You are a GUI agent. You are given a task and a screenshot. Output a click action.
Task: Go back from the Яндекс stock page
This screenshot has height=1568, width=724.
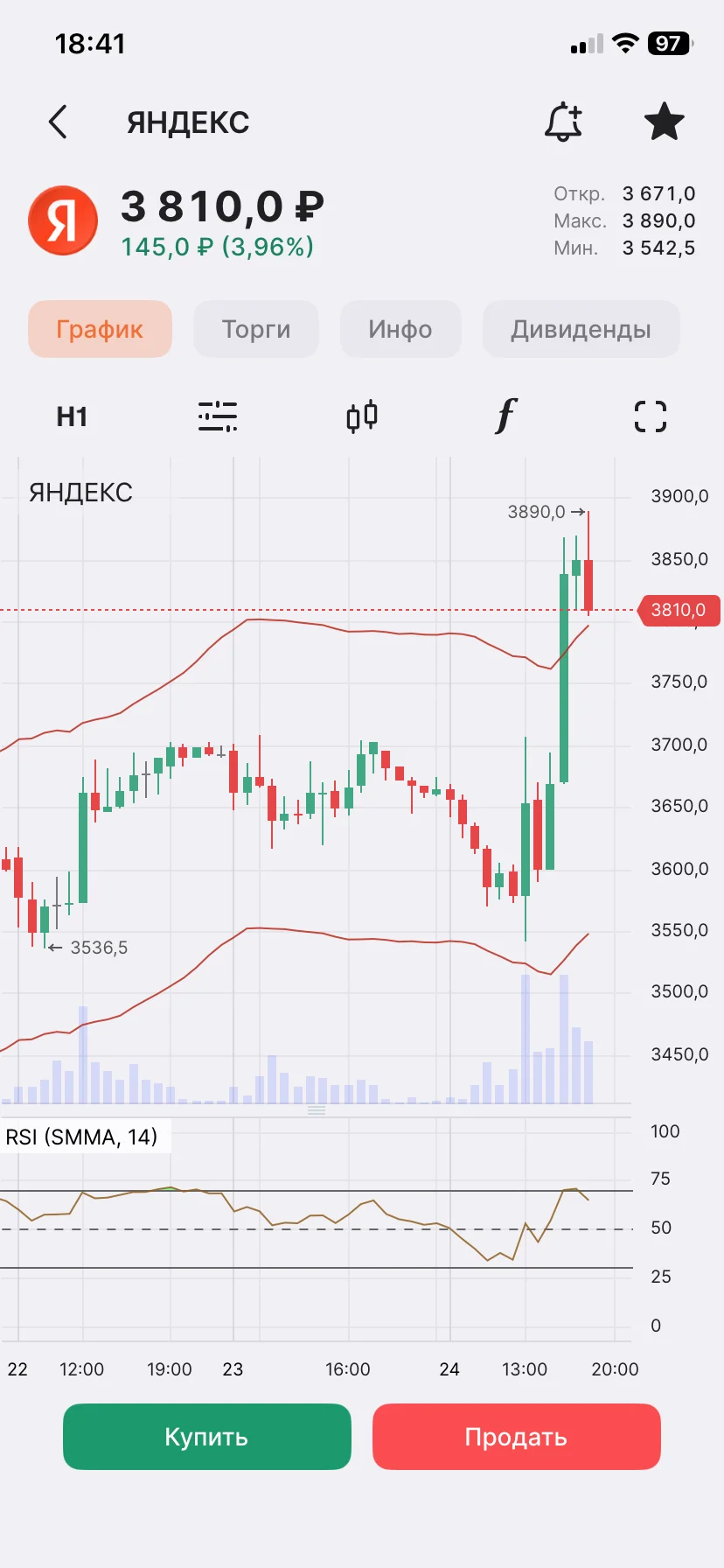[x=58, y=122]
